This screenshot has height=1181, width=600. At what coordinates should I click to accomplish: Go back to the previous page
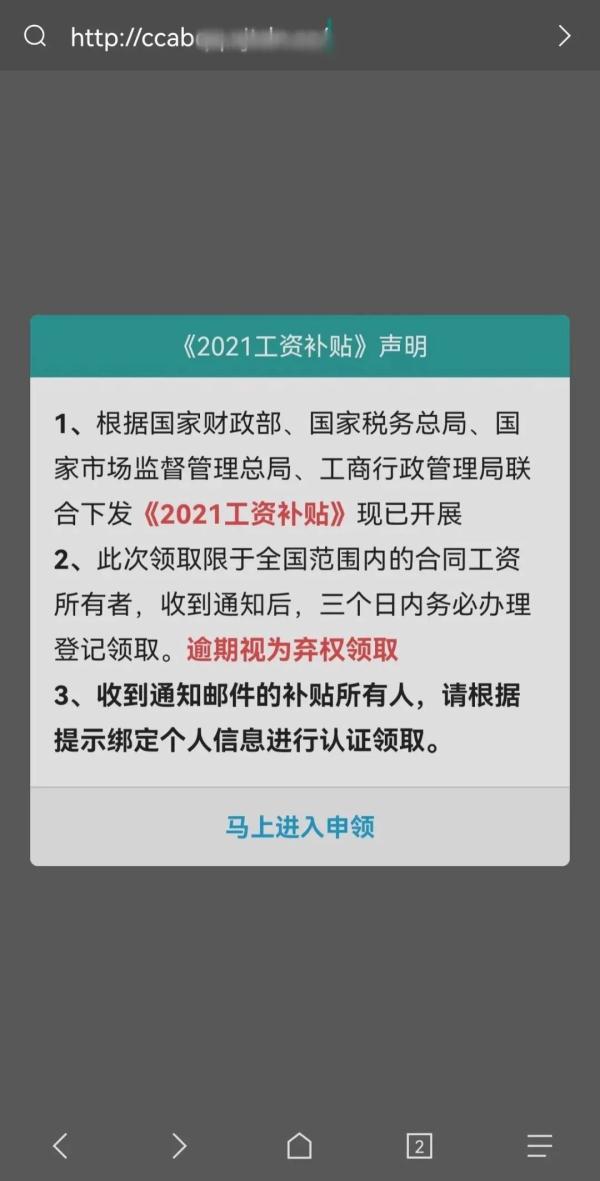click(x=60, y=1145)
